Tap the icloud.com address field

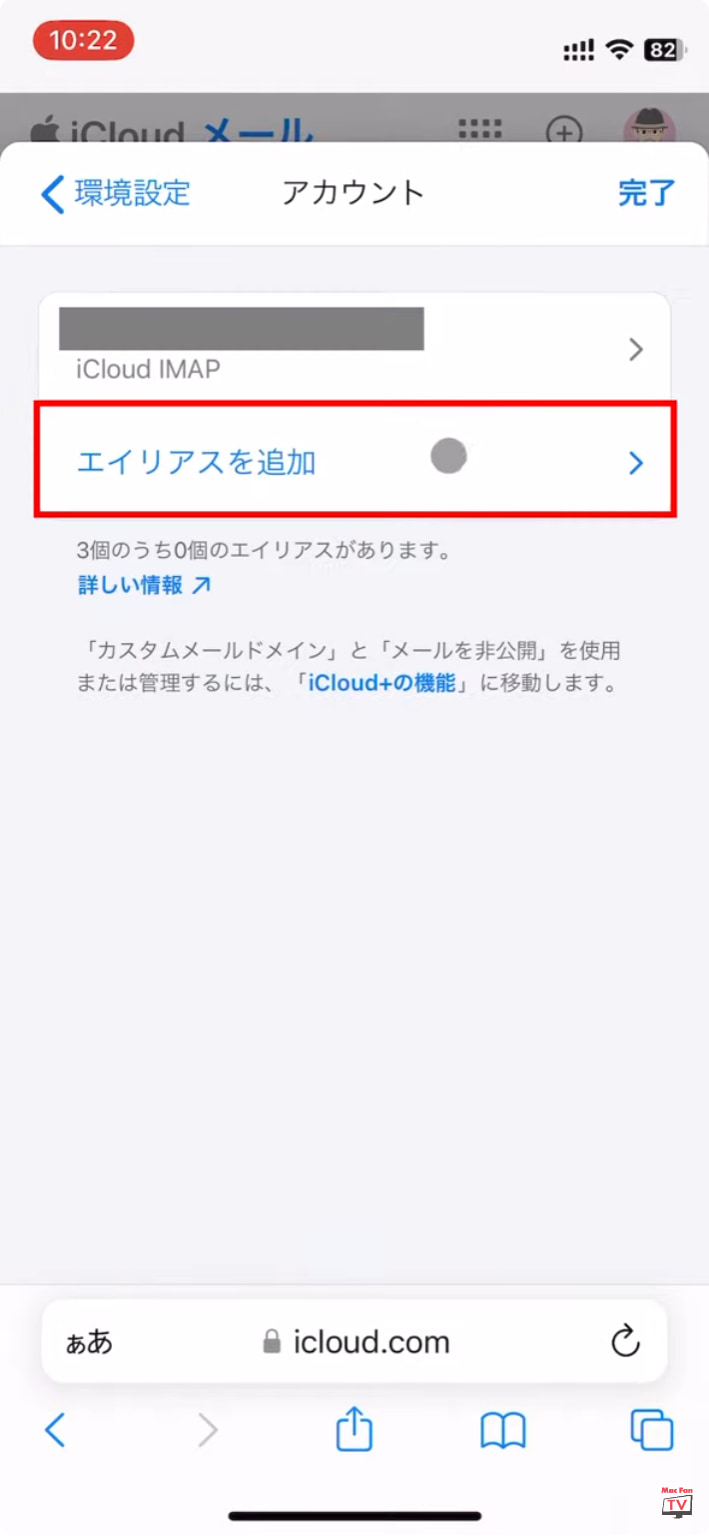[x=356, y=1342]
